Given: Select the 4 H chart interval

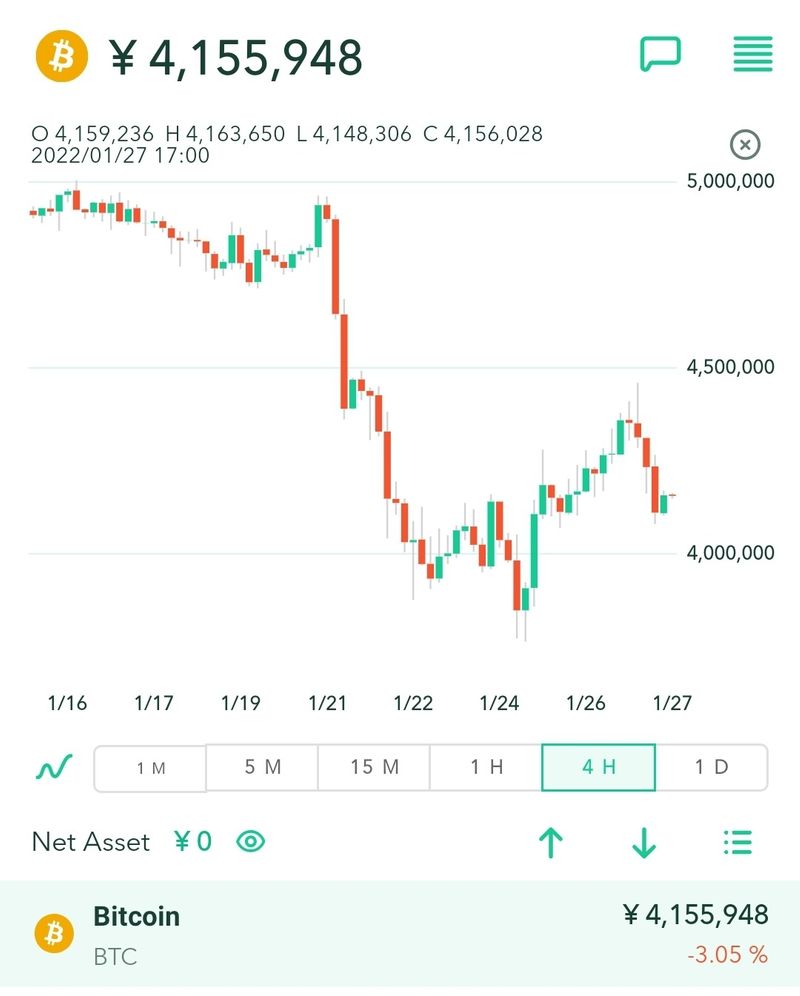Looking at the screenshot, I should point(598,768).
